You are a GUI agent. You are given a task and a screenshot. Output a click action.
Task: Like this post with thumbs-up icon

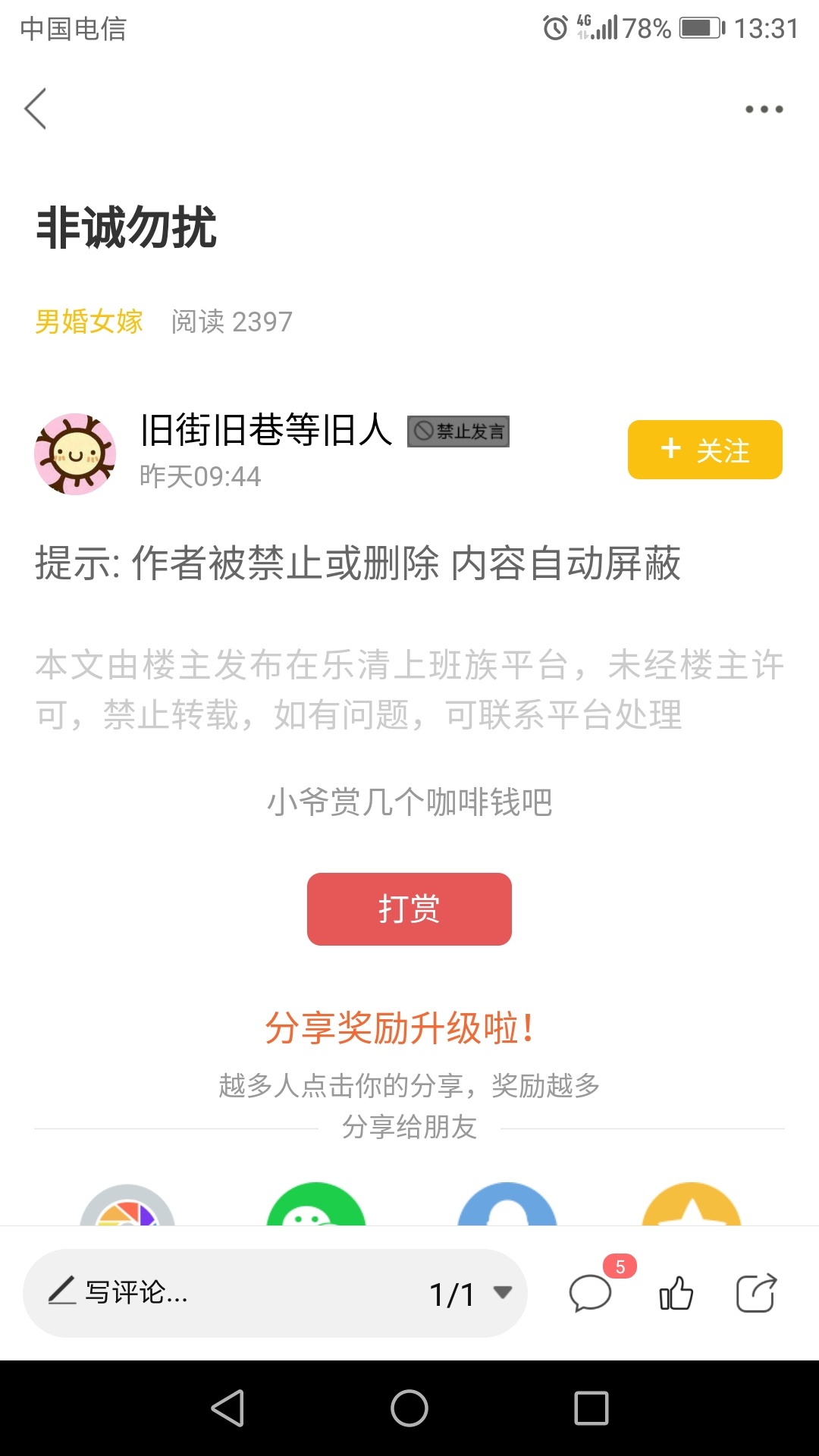point(676,1293)
